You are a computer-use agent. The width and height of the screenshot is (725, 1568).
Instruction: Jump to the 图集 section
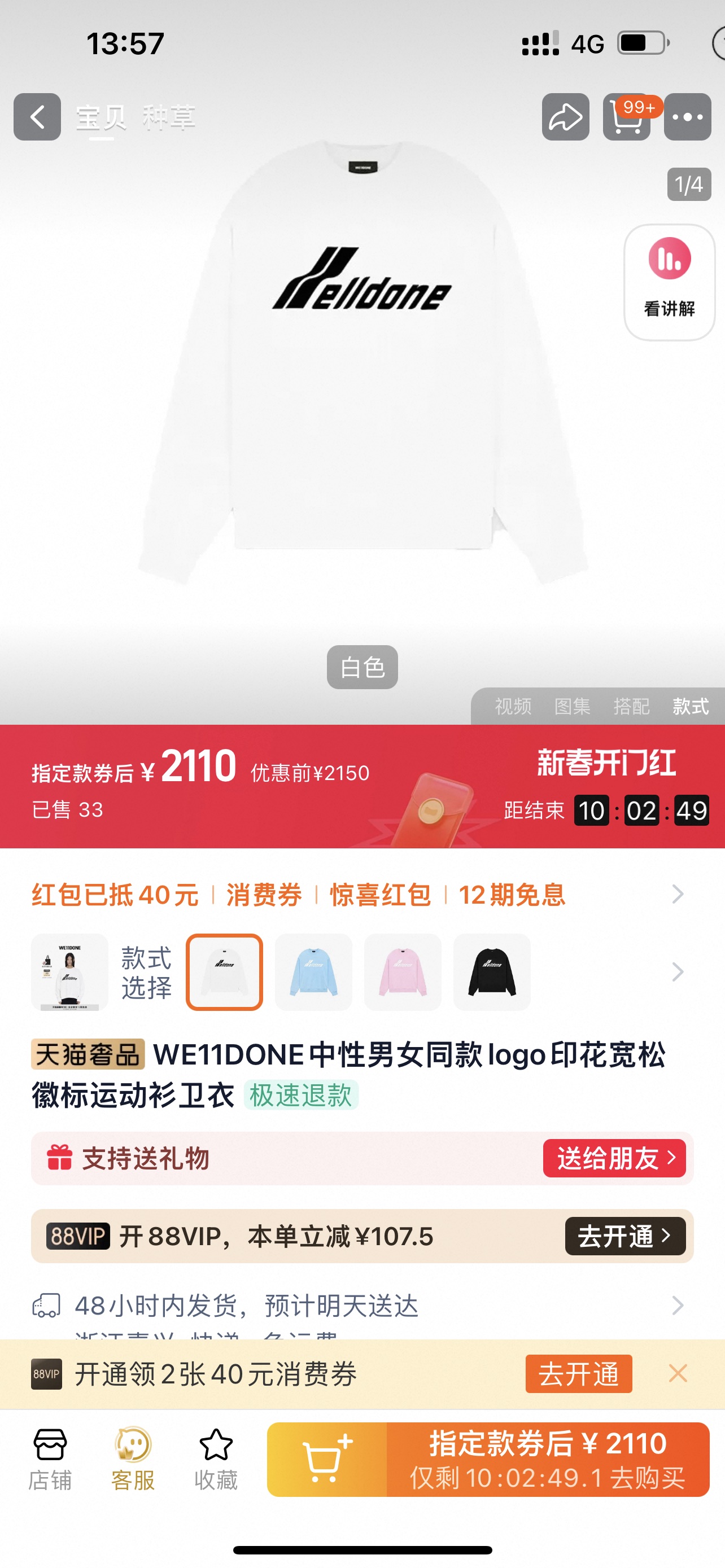coord(571,706)
